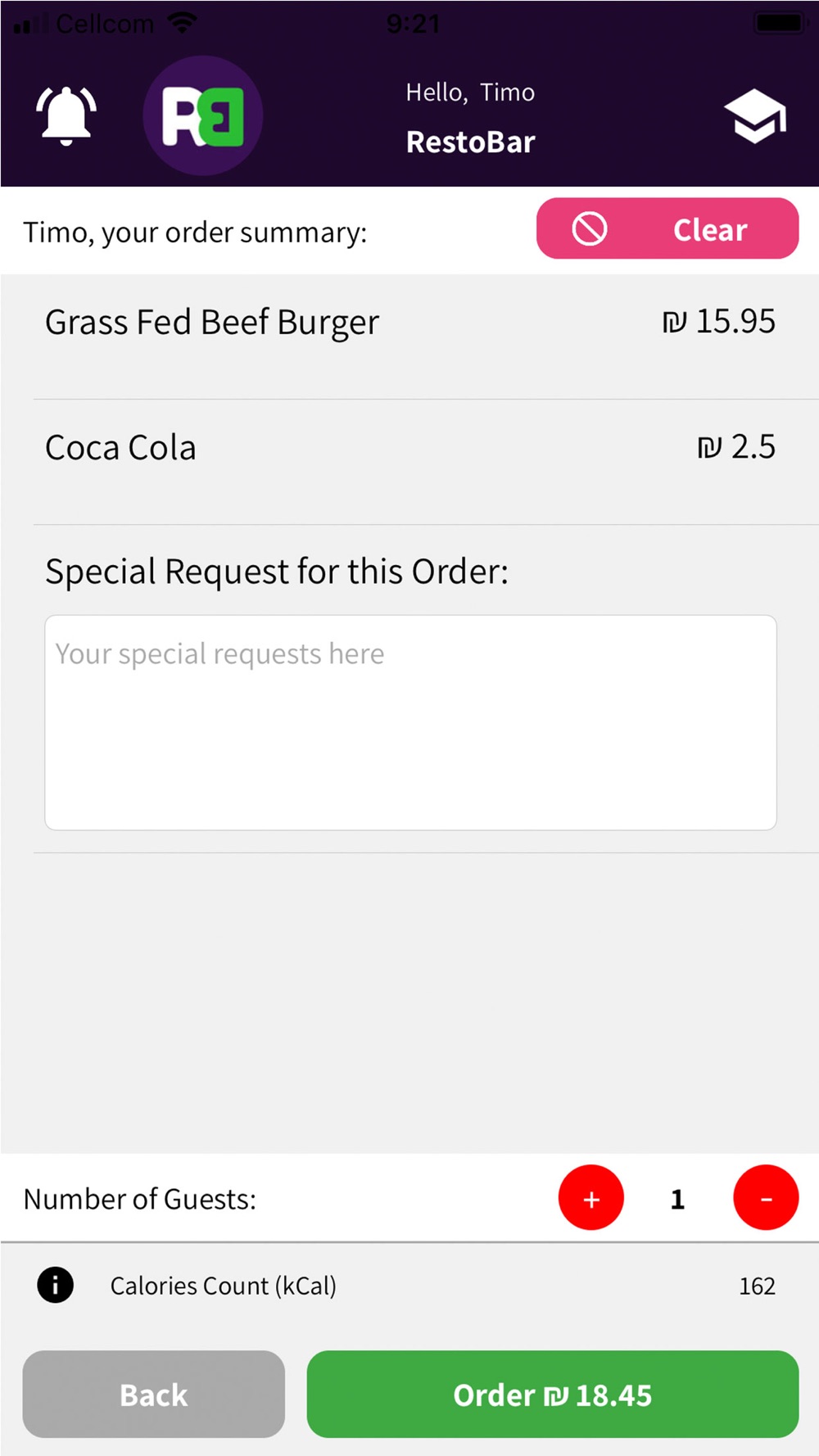Screen dimensions: 819x1456
Task: Decrease the number of guests
Action: (x=766, y=1198)
